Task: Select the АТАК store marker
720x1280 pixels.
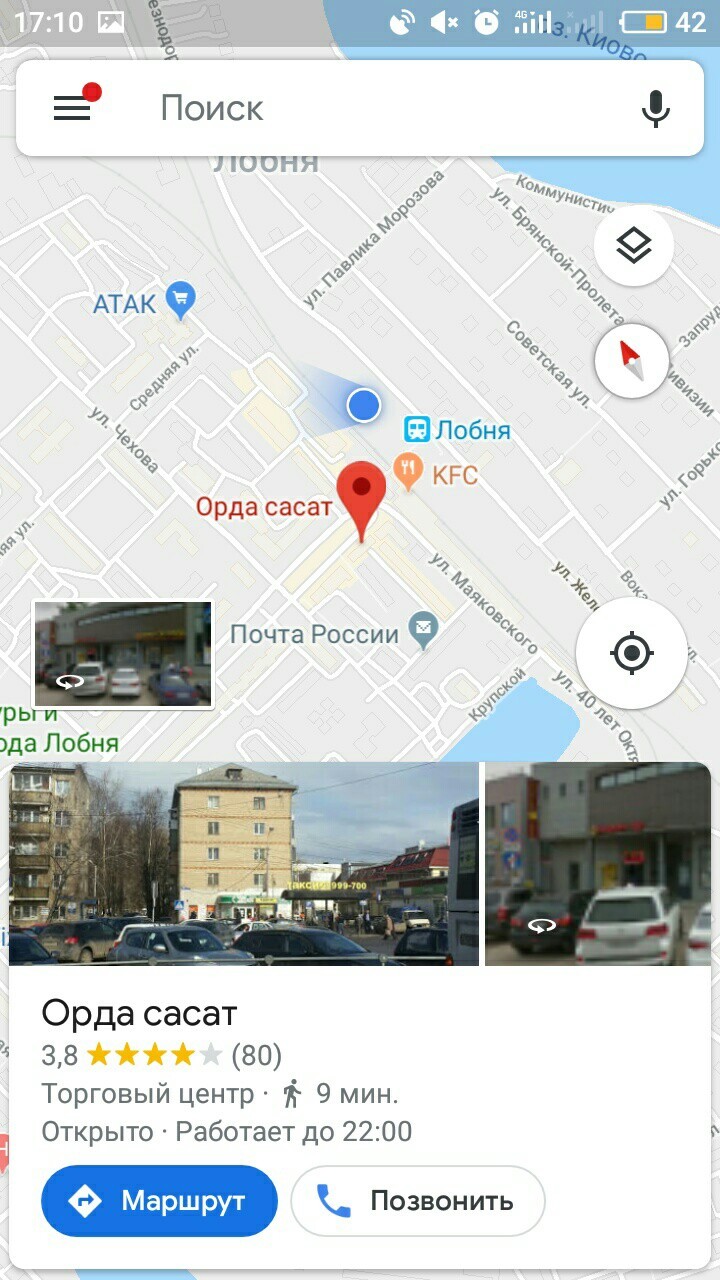Action: tap(181, 299)
